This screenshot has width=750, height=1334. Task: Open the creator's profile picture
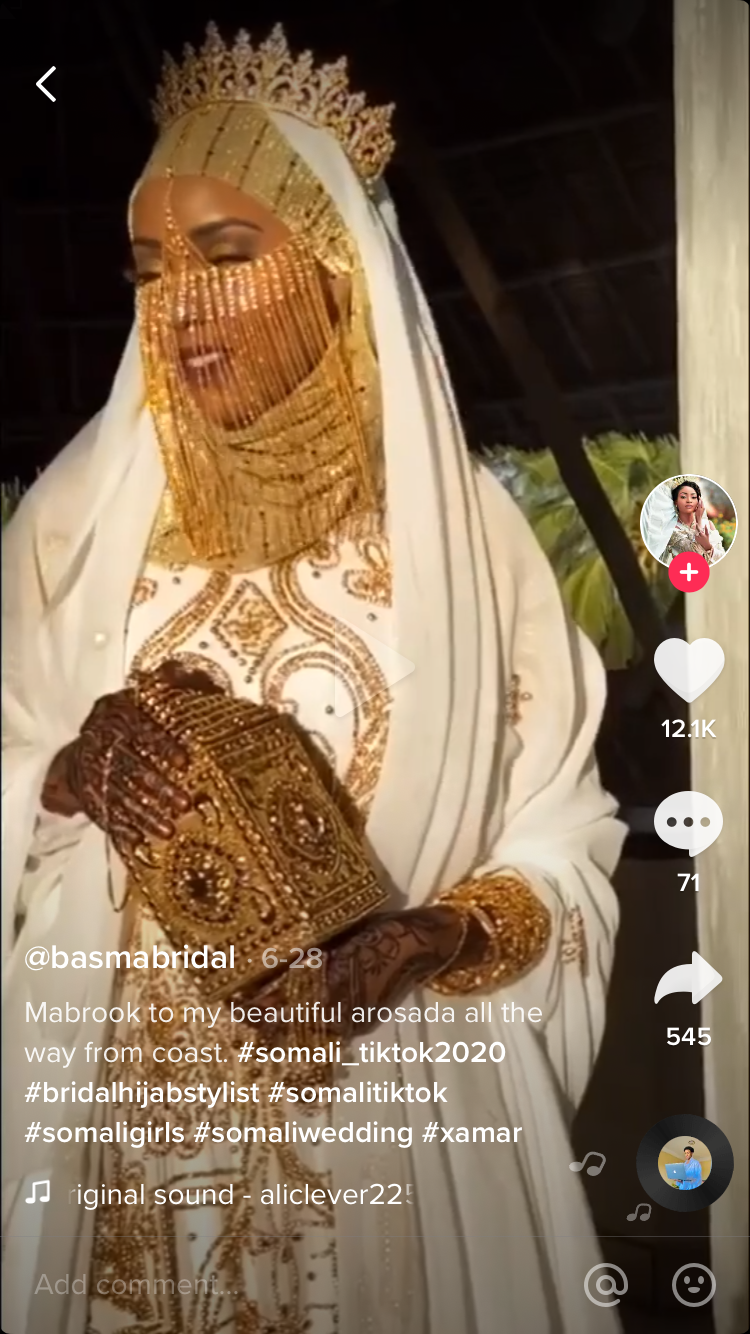688,522
